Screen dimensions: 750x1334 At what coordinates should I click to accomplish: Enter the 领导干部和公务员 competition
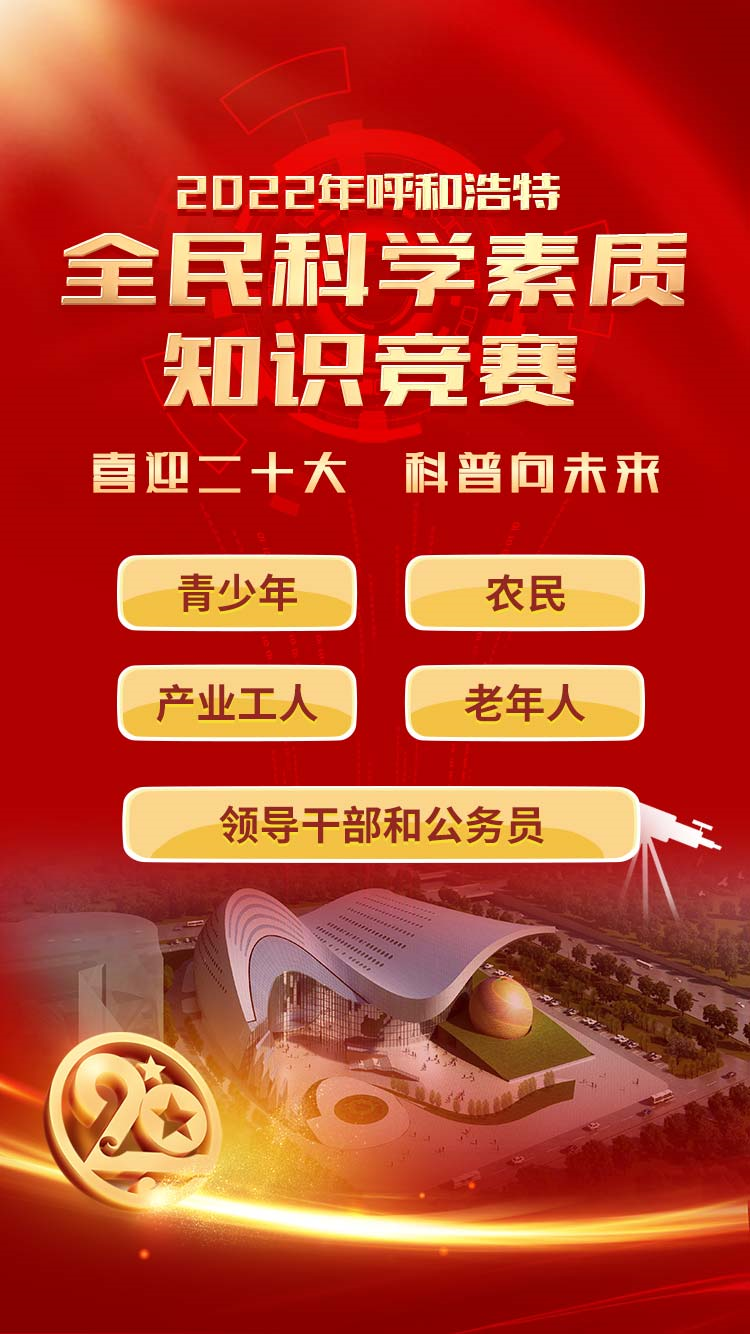click(381, 825)
